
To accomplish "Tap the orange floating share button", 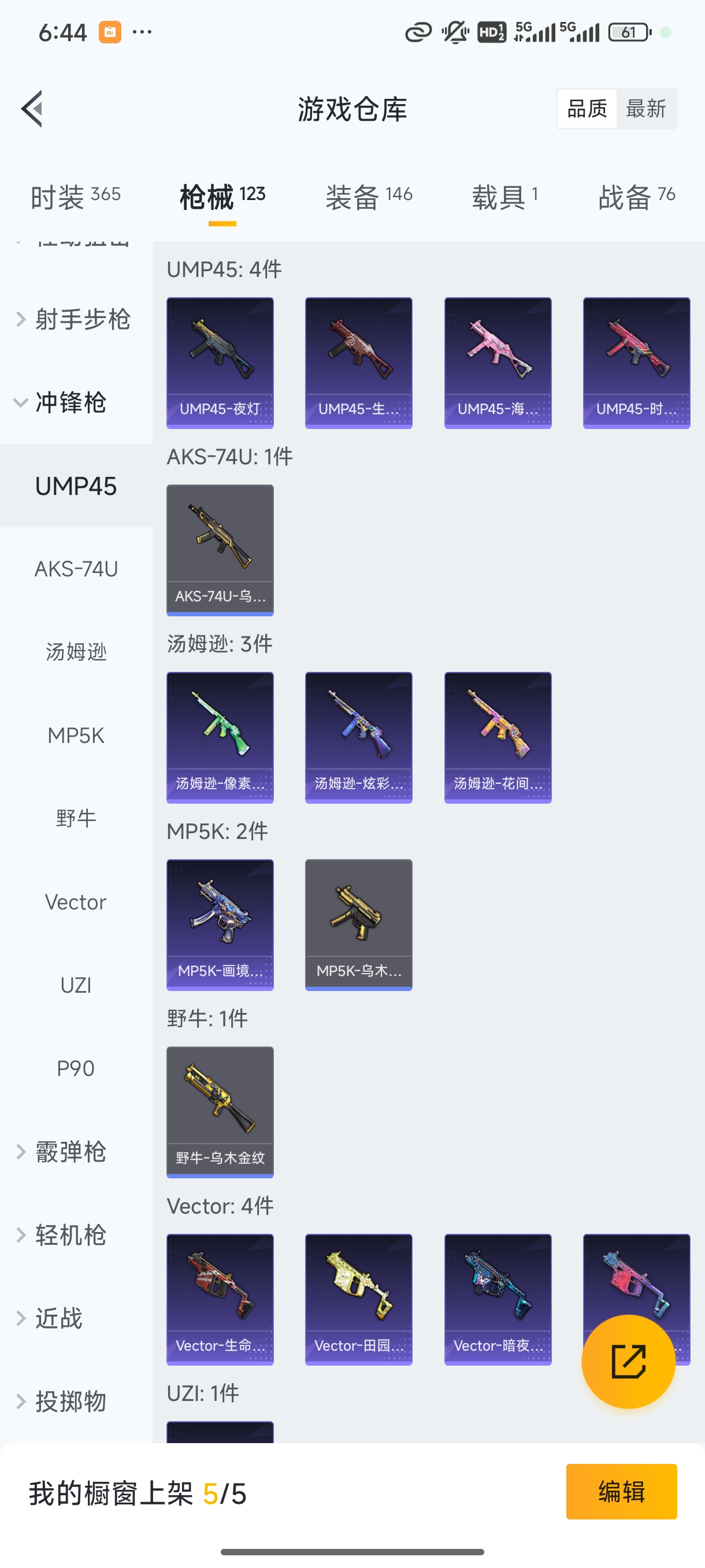I will [x=628, y=1361].
